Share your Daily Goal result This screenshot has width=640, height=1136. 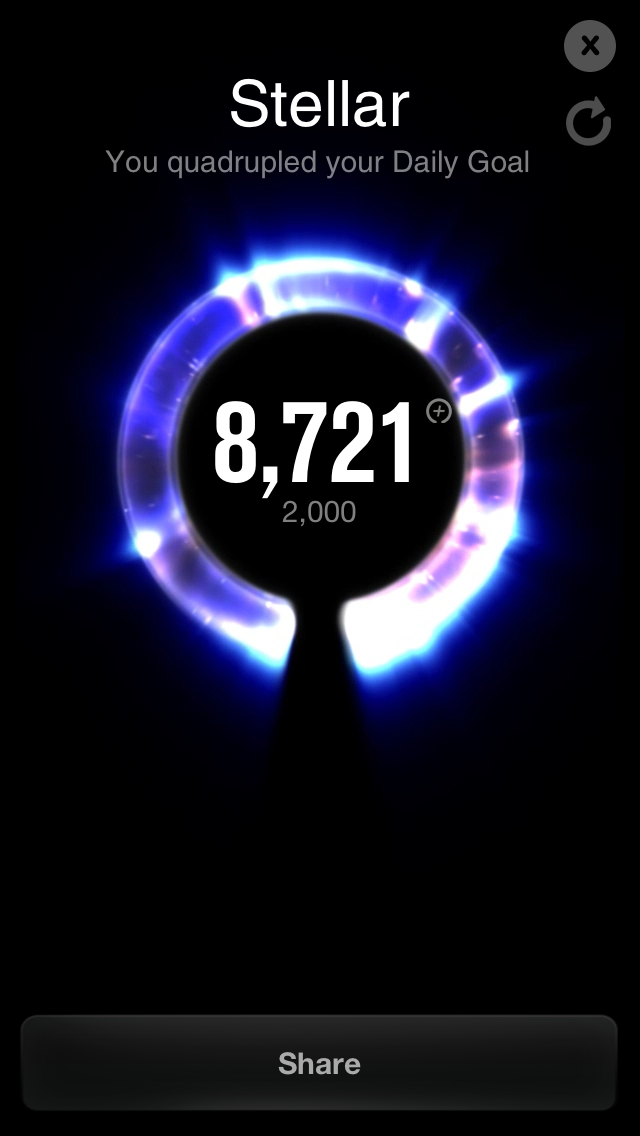[x=319, y=1063]
